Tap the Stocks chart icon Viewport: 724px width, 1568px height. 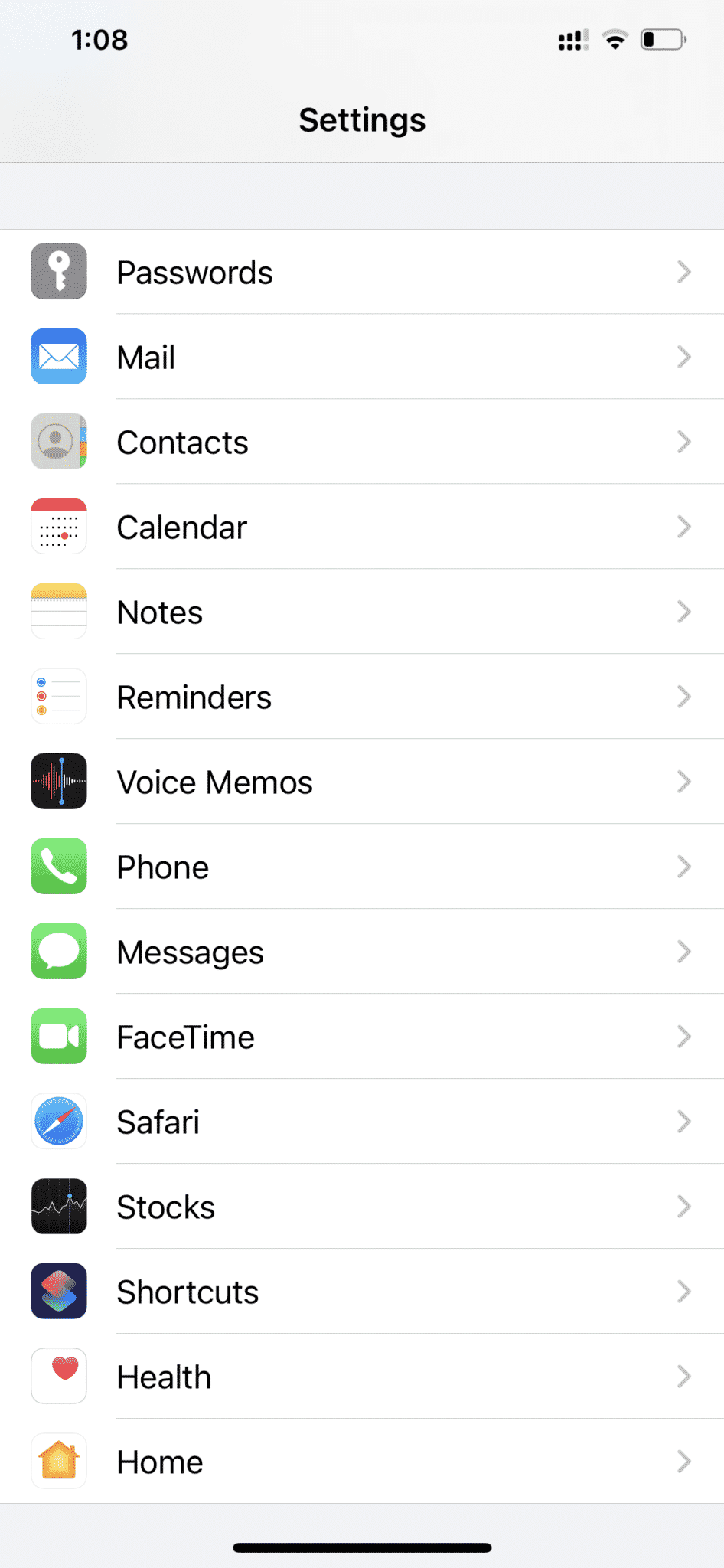coord(59,1206)
